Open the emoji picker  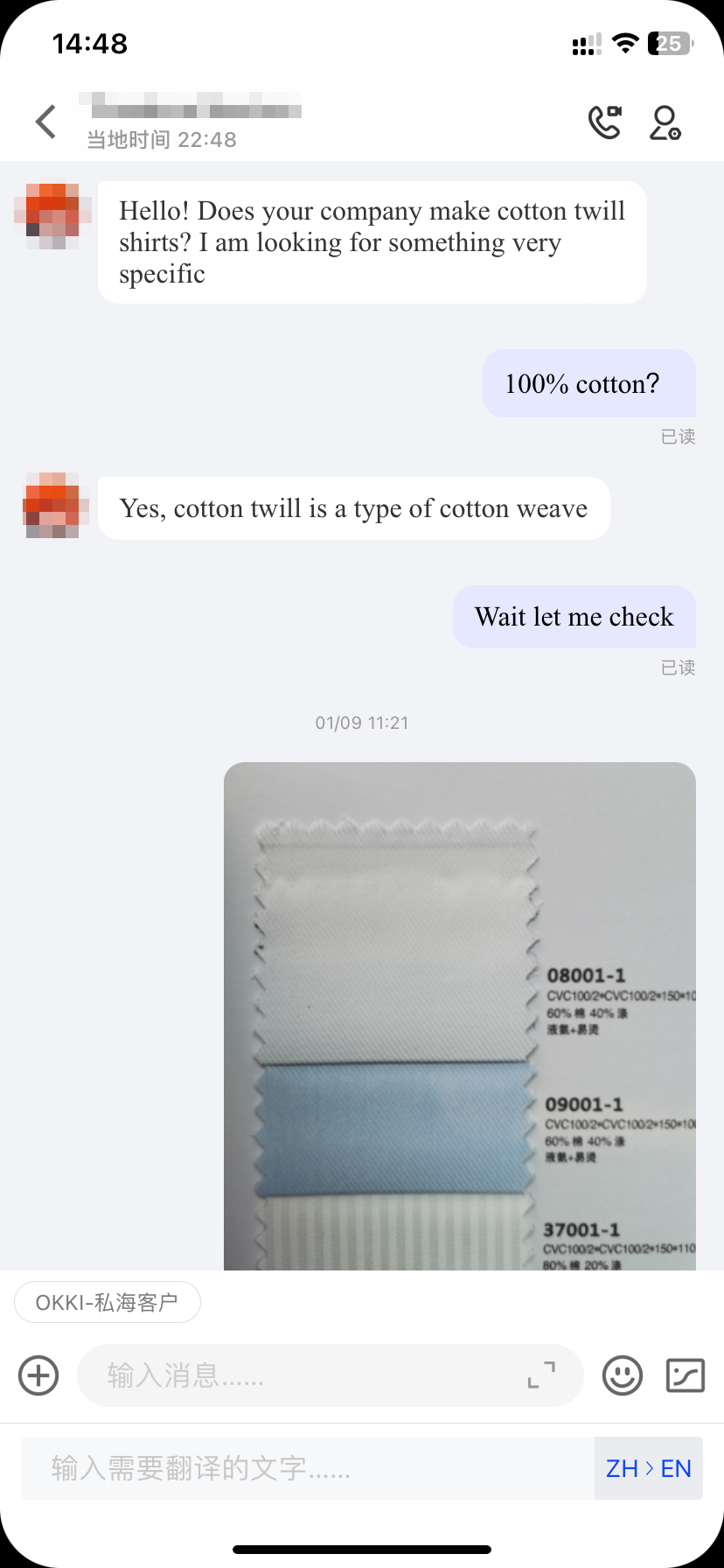pyautogui.click(x=623, y=1375)
